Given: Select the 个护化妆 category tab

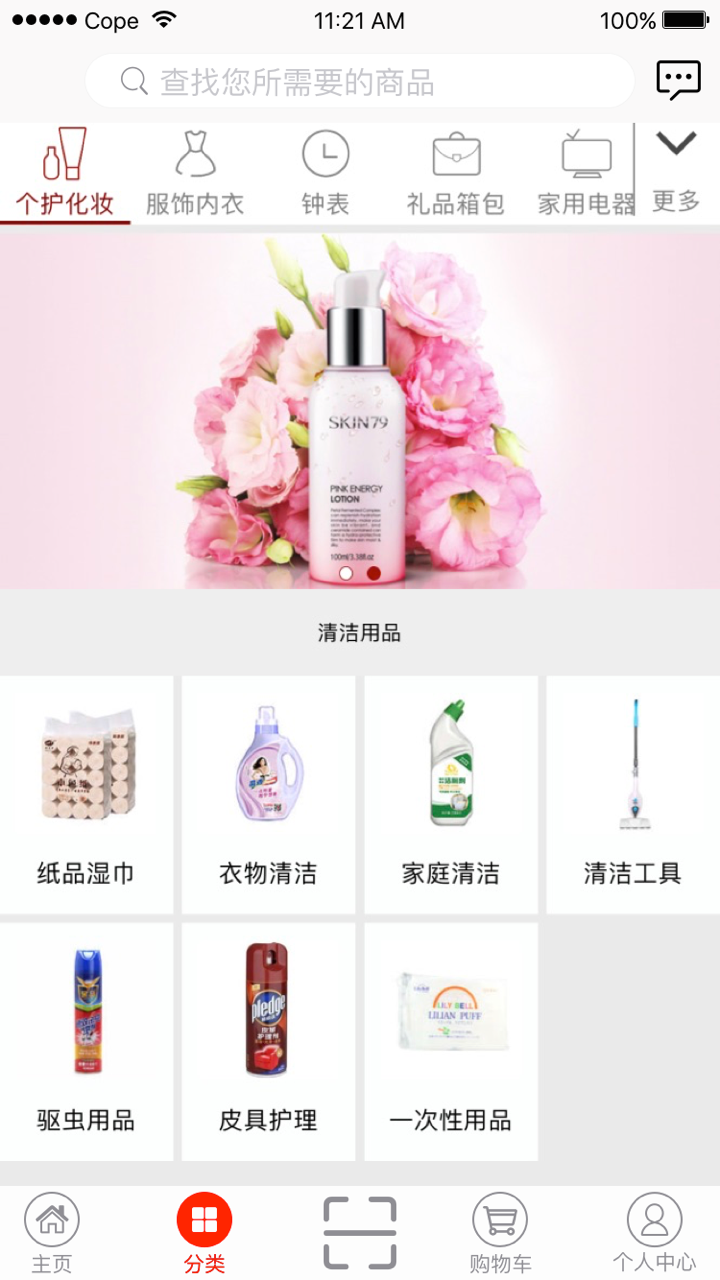Looking at the screenshot, I should point(65,174).
